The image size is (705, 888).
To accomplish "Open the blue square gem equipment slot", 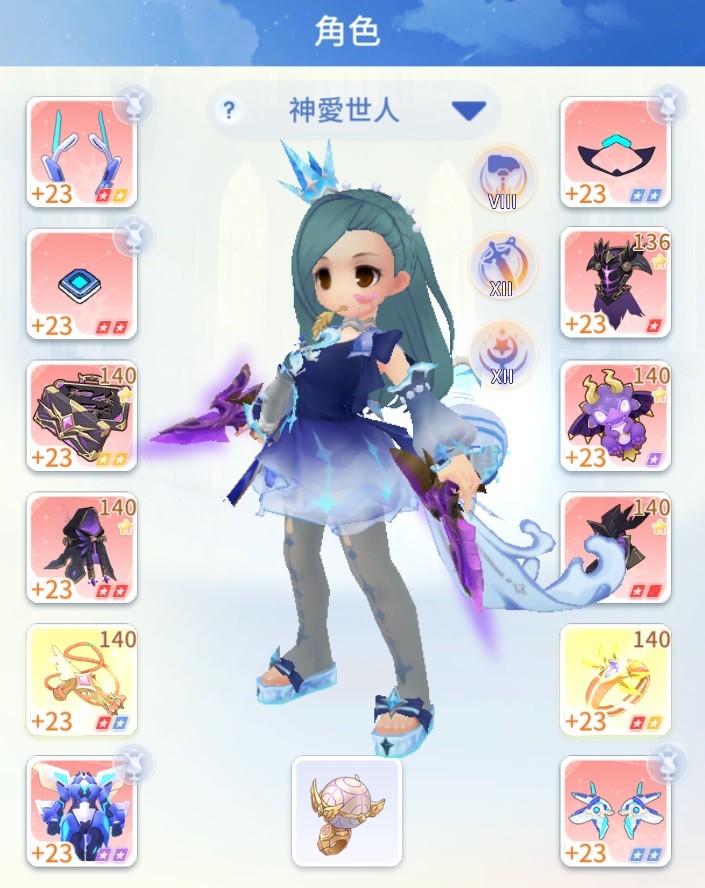I will 81,284.
